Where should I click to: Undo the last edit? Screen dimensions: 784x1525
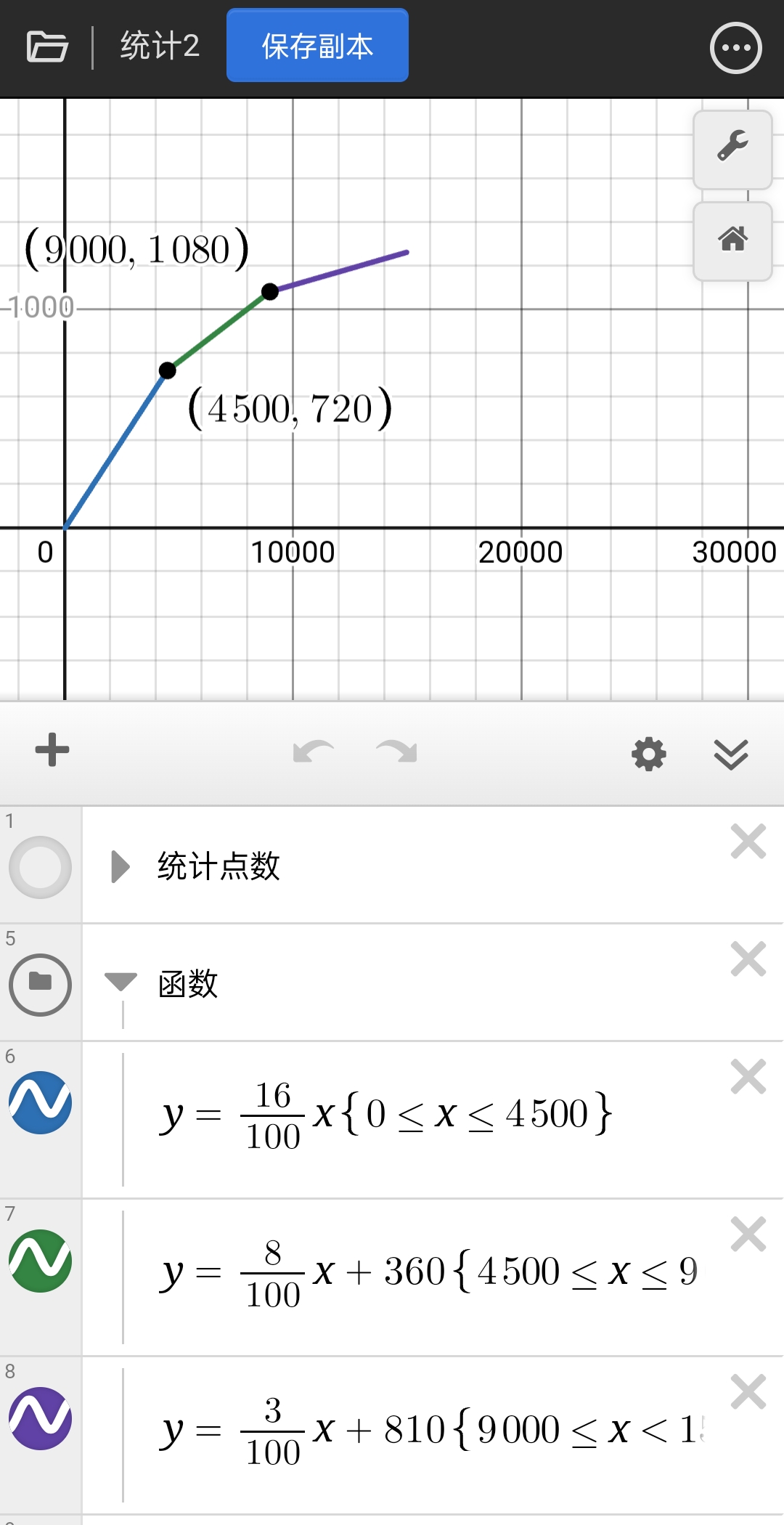314,752
